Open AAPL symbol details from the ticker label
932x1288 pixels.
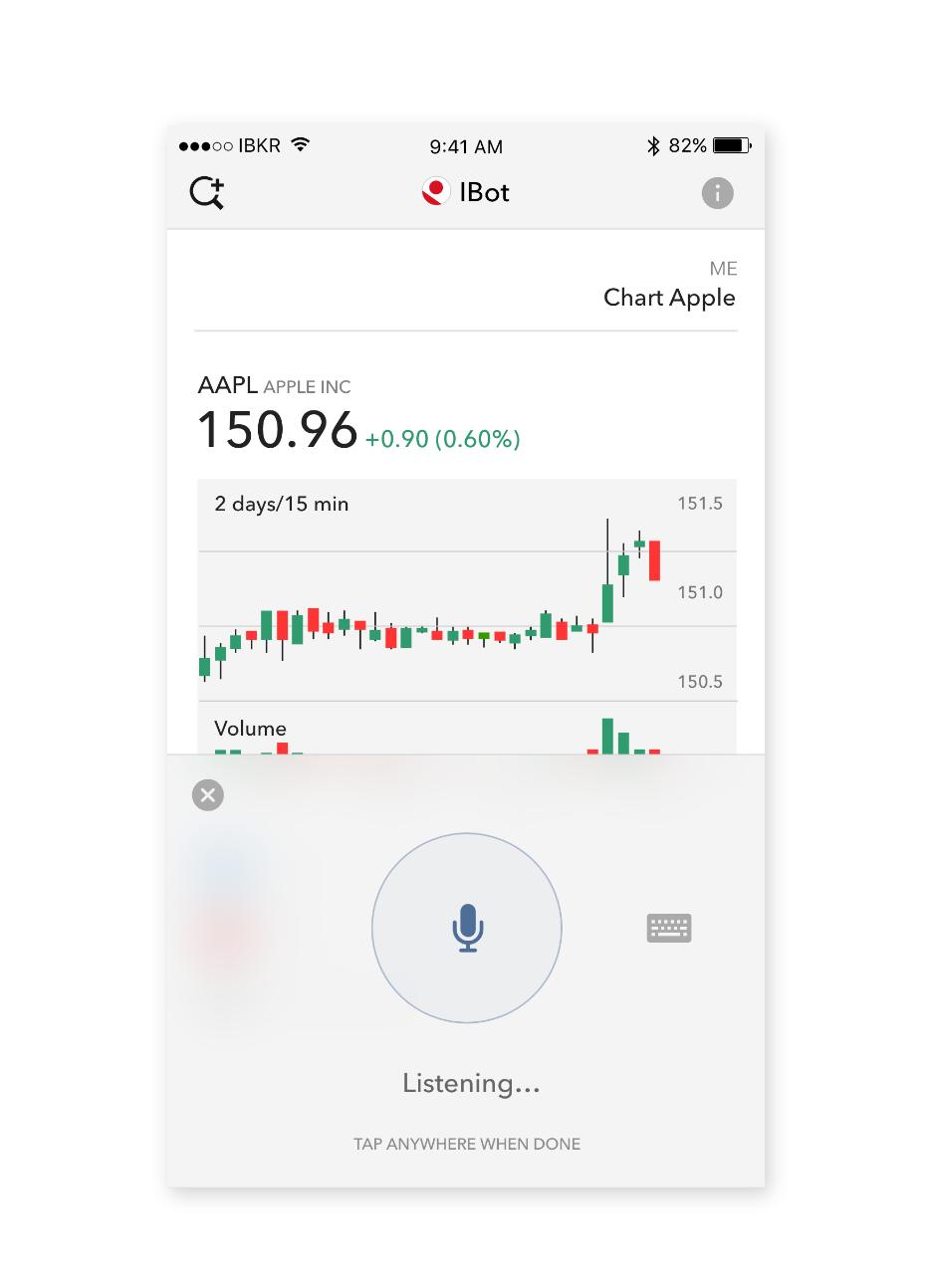[227, 385]
